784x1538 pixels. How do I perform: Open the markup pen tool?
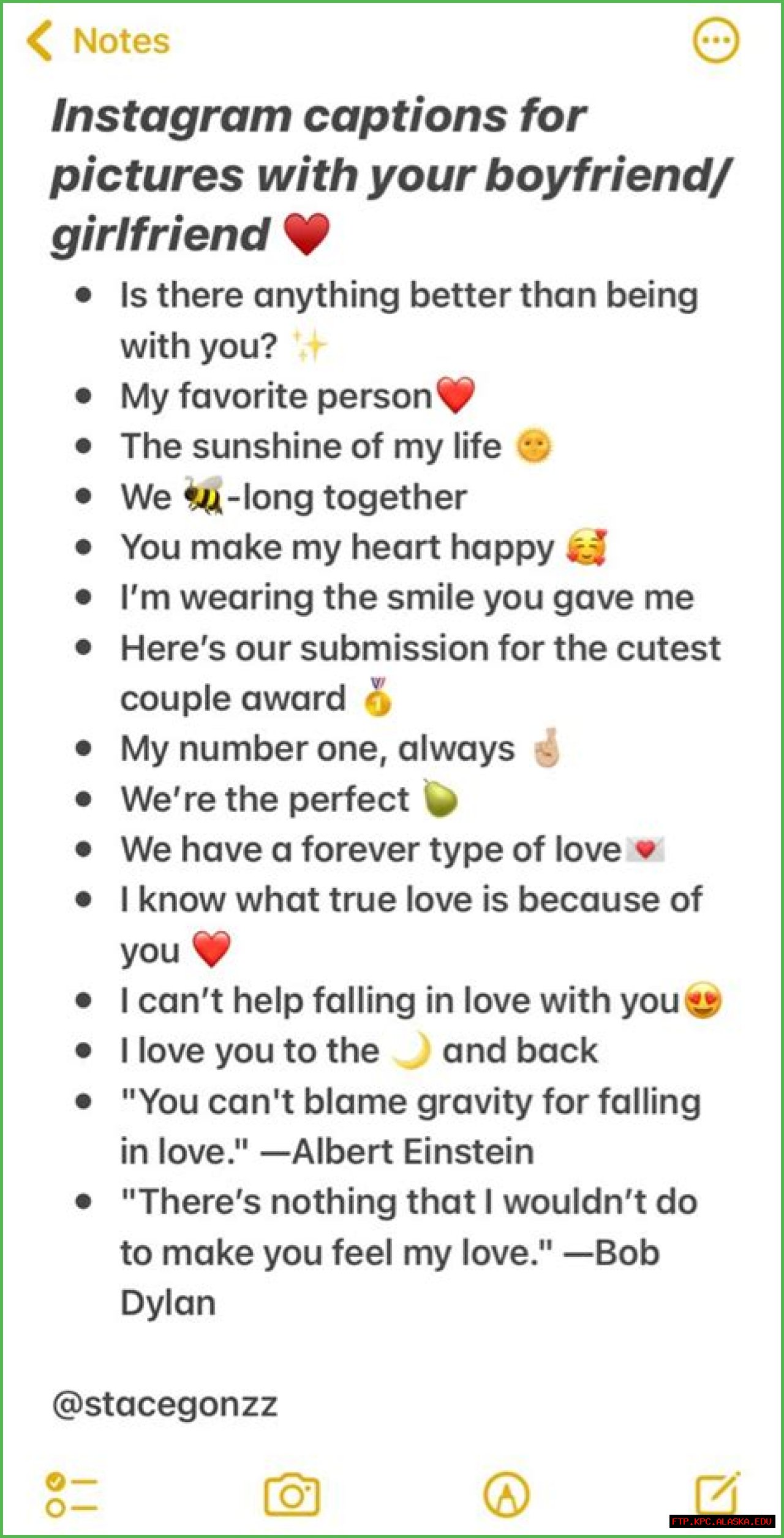point(506,1495)
